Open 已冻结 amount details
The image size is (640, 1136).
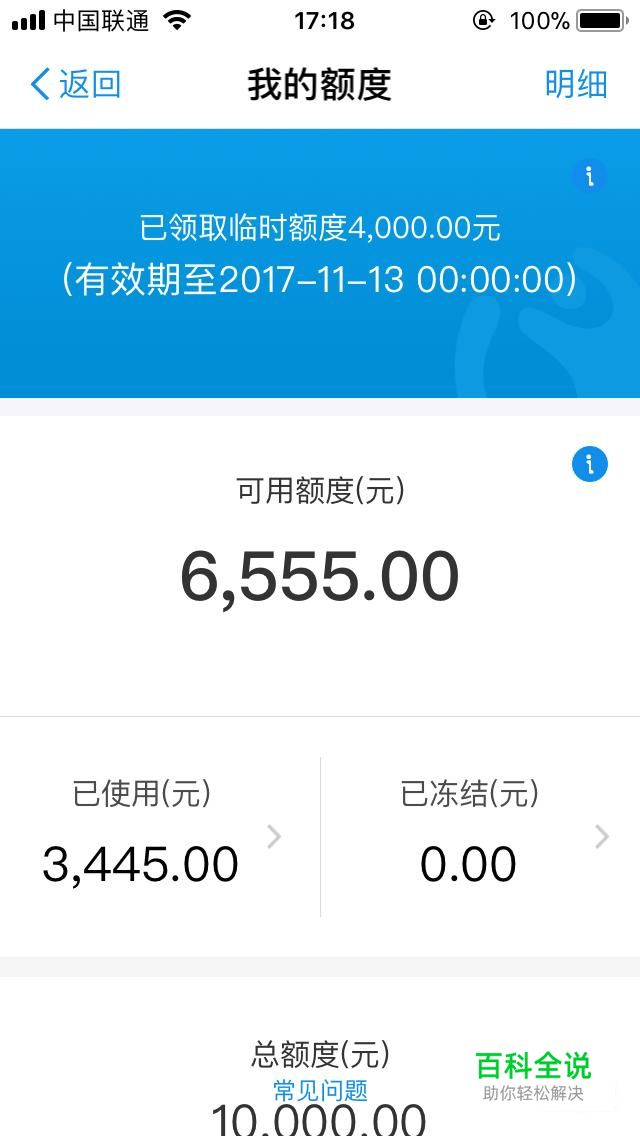[481, 838]
